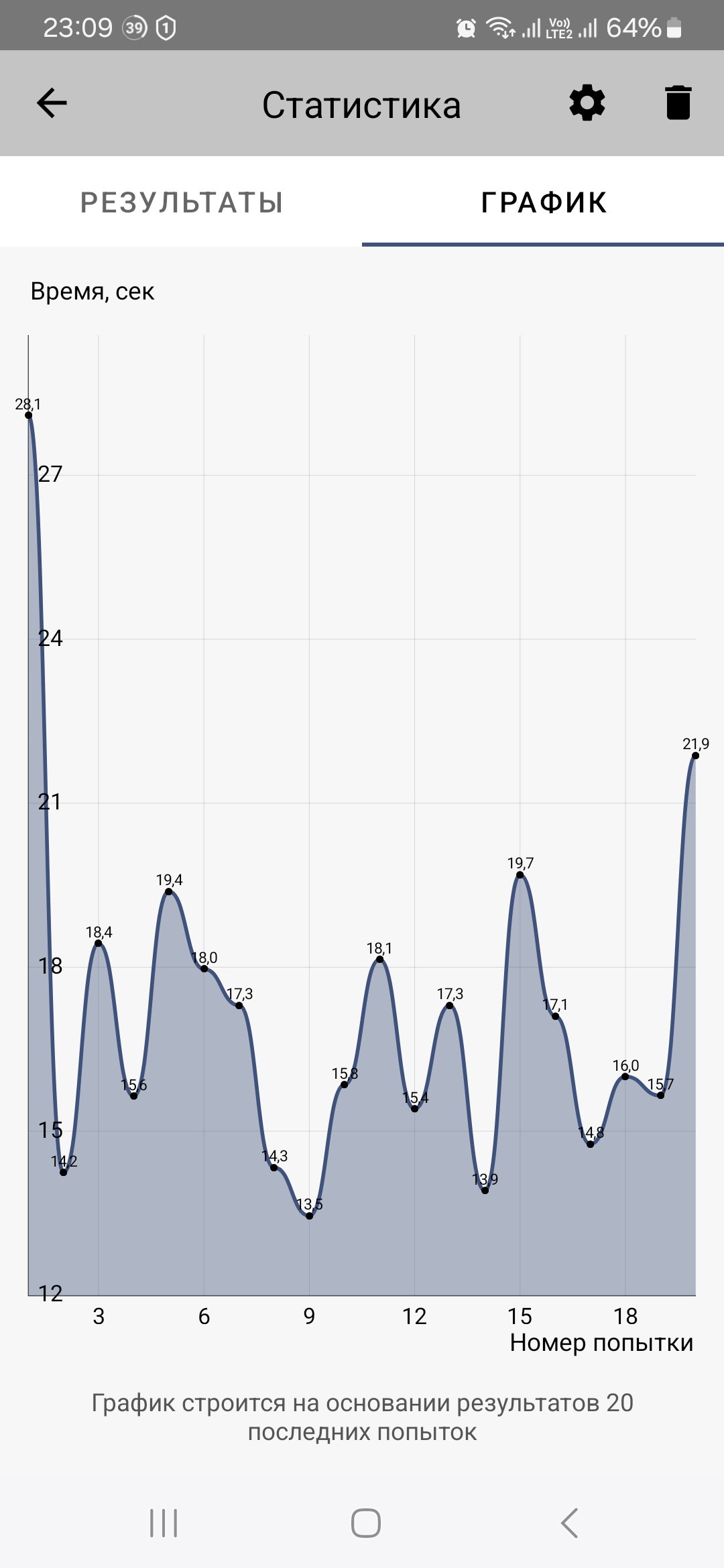Go back using the app bar arrow
The image size is (724, 1568).
tap(52, 103)
